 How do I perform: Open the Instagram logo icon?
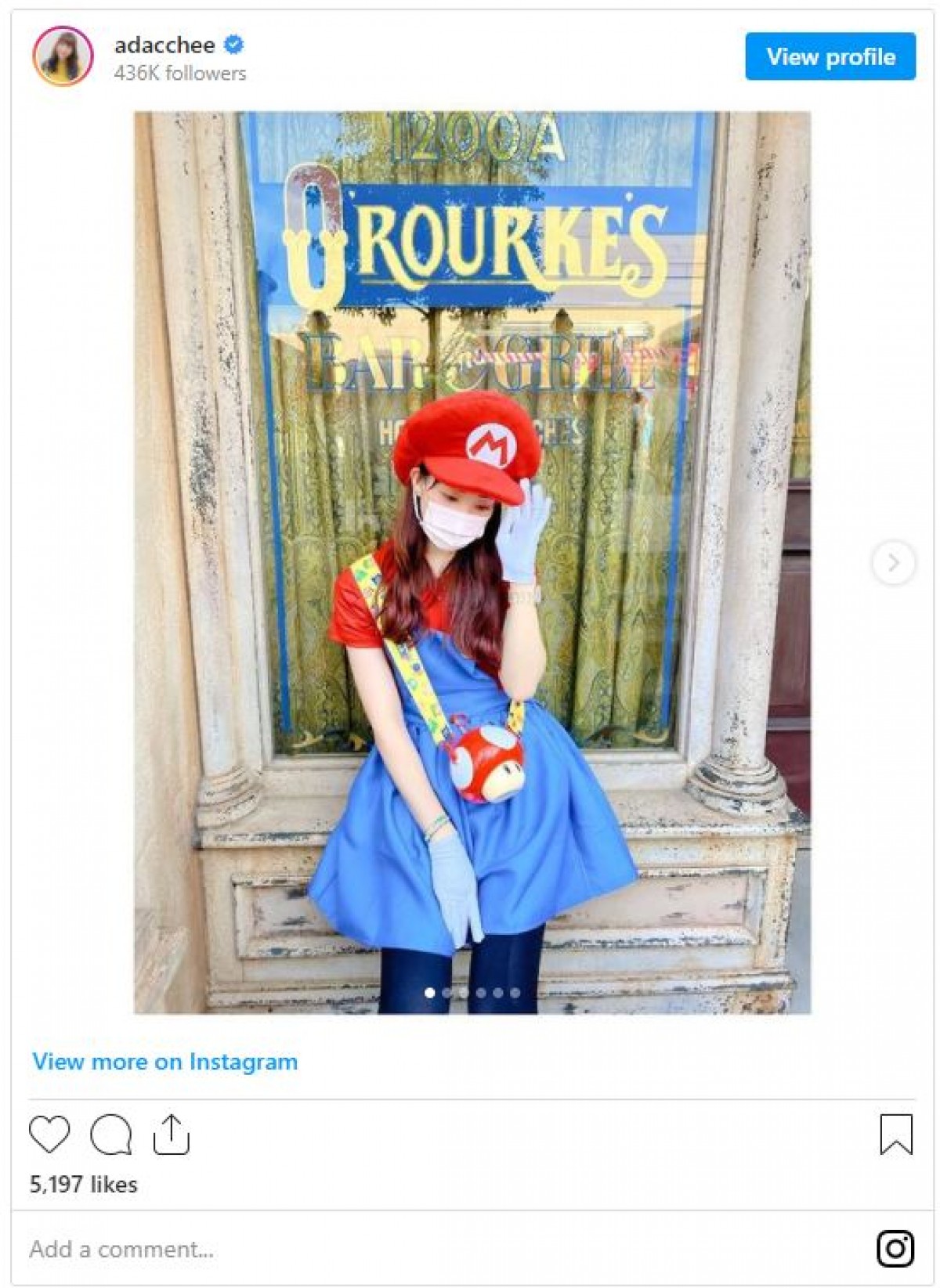click(896, 1249)
